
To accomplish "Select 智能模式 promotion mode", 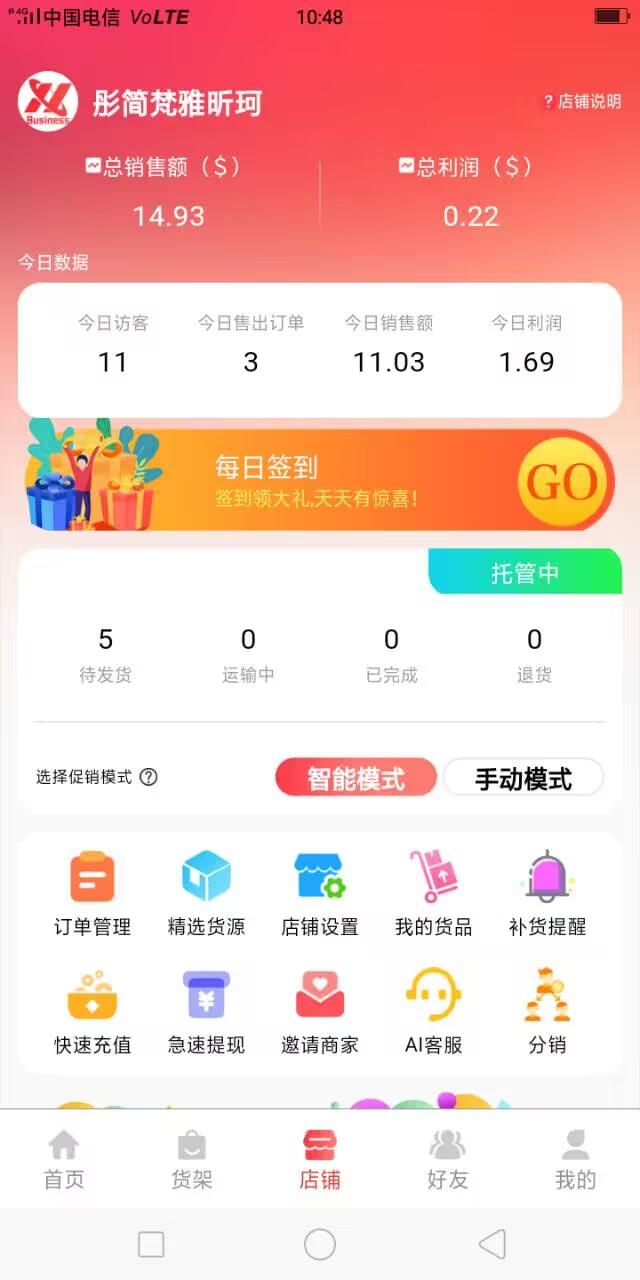I will (356, 778).
